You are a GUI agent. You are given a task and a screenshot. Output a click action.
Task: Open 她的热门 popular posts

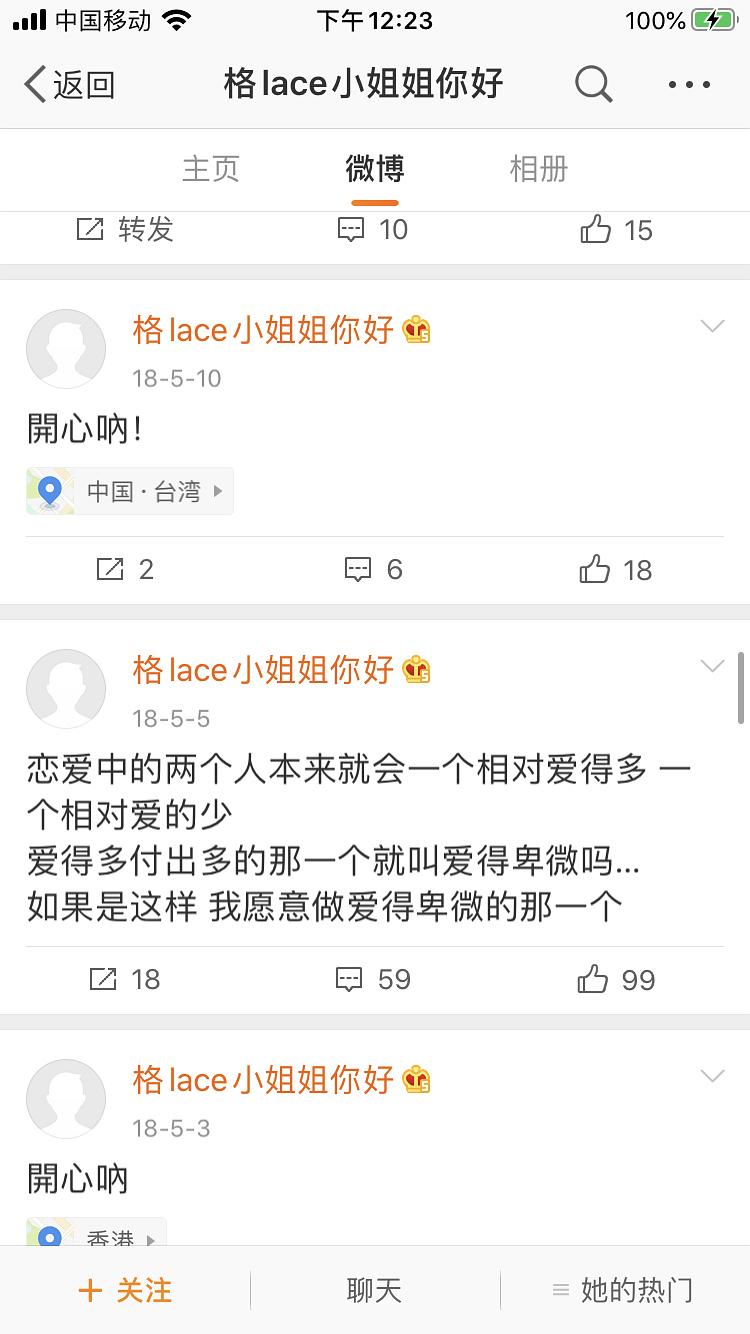[x=622, y=1290]
